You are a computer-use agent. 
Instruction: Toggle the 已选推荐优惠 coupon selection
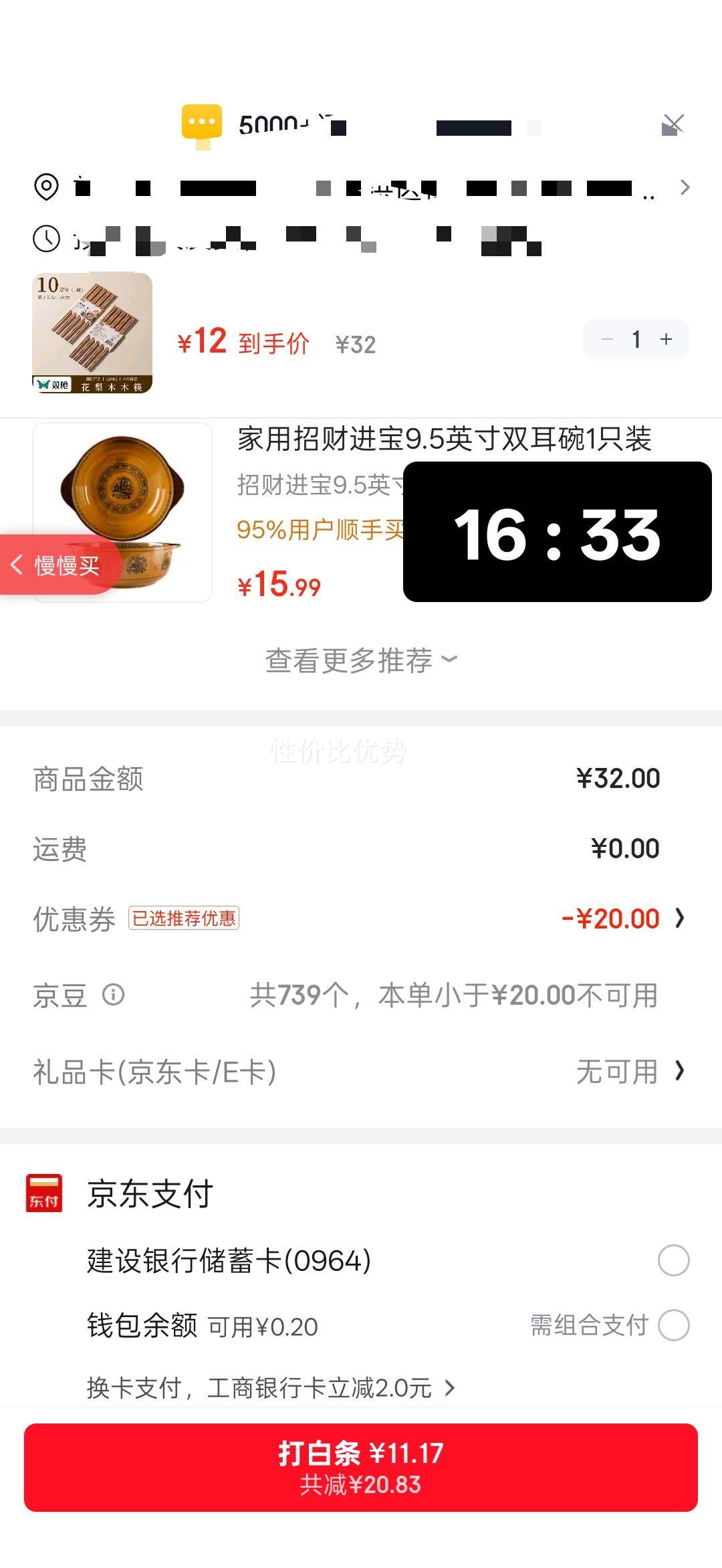(x=184, y=918)
